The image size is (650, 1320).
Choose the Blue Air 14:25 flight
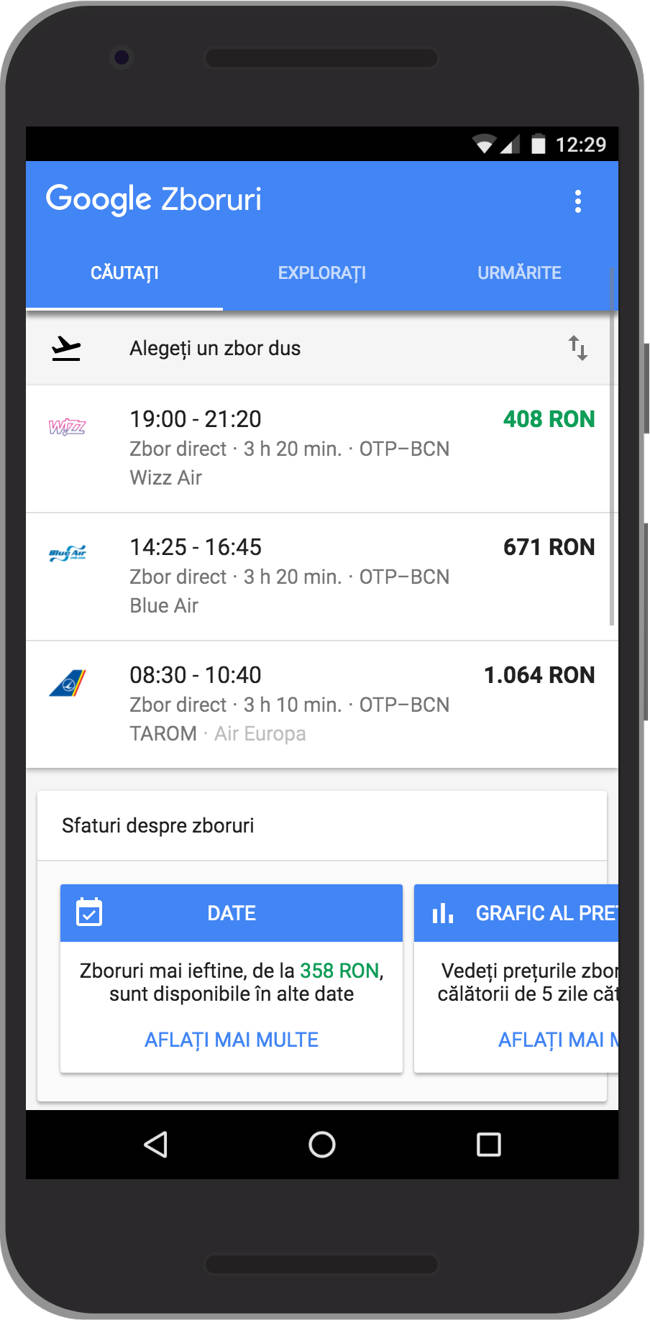[322, 576]
